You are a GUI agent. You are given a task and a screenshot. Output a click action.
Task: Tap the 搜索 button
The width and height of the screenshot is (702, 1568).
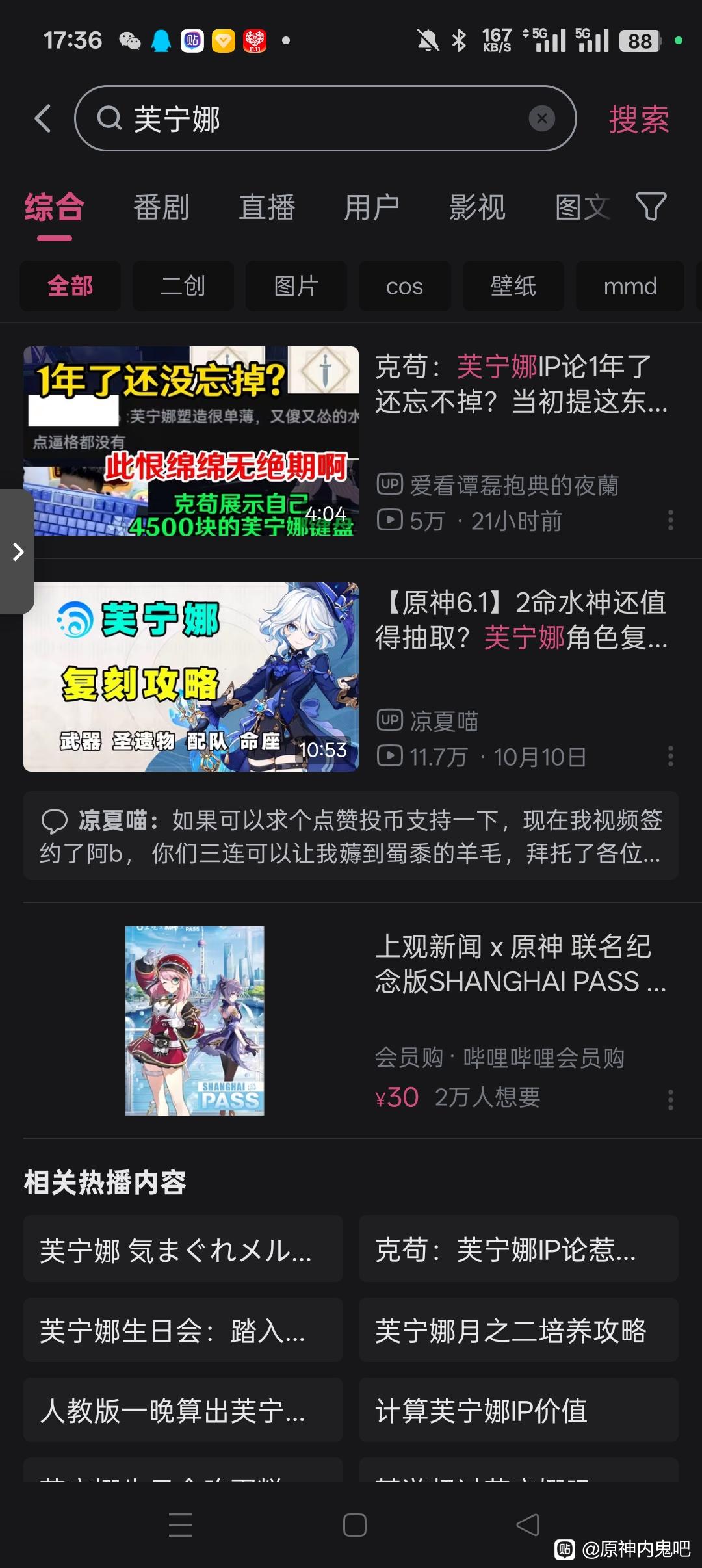pos(638,120)
